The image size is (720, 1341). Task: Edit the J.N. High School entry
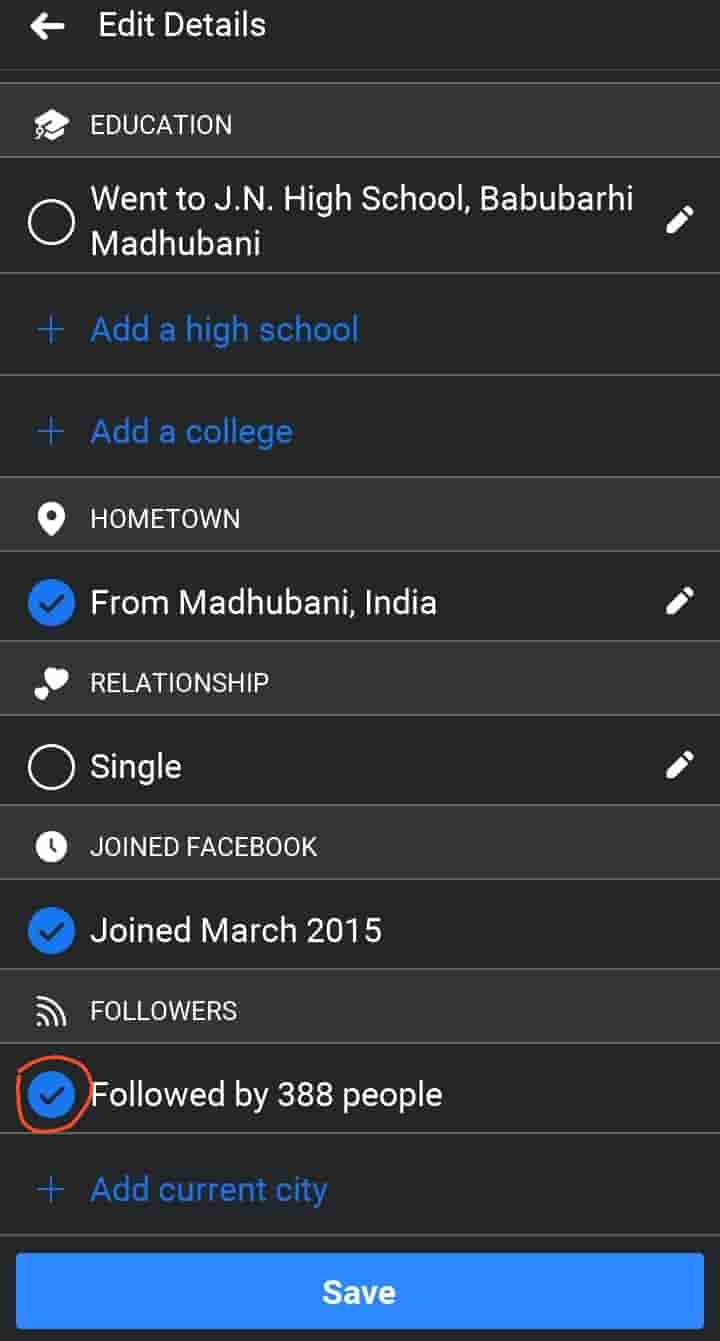click(x=680, y=220)
